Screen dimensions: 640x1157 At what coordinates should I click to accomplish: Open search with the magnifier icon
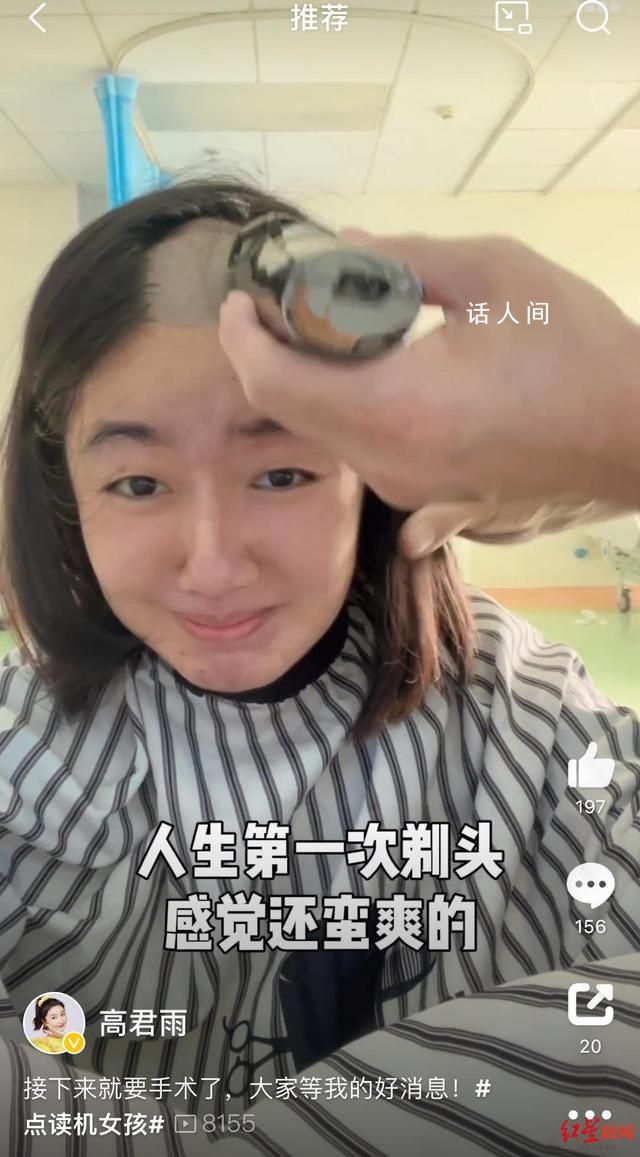click(x=593, y=17)
